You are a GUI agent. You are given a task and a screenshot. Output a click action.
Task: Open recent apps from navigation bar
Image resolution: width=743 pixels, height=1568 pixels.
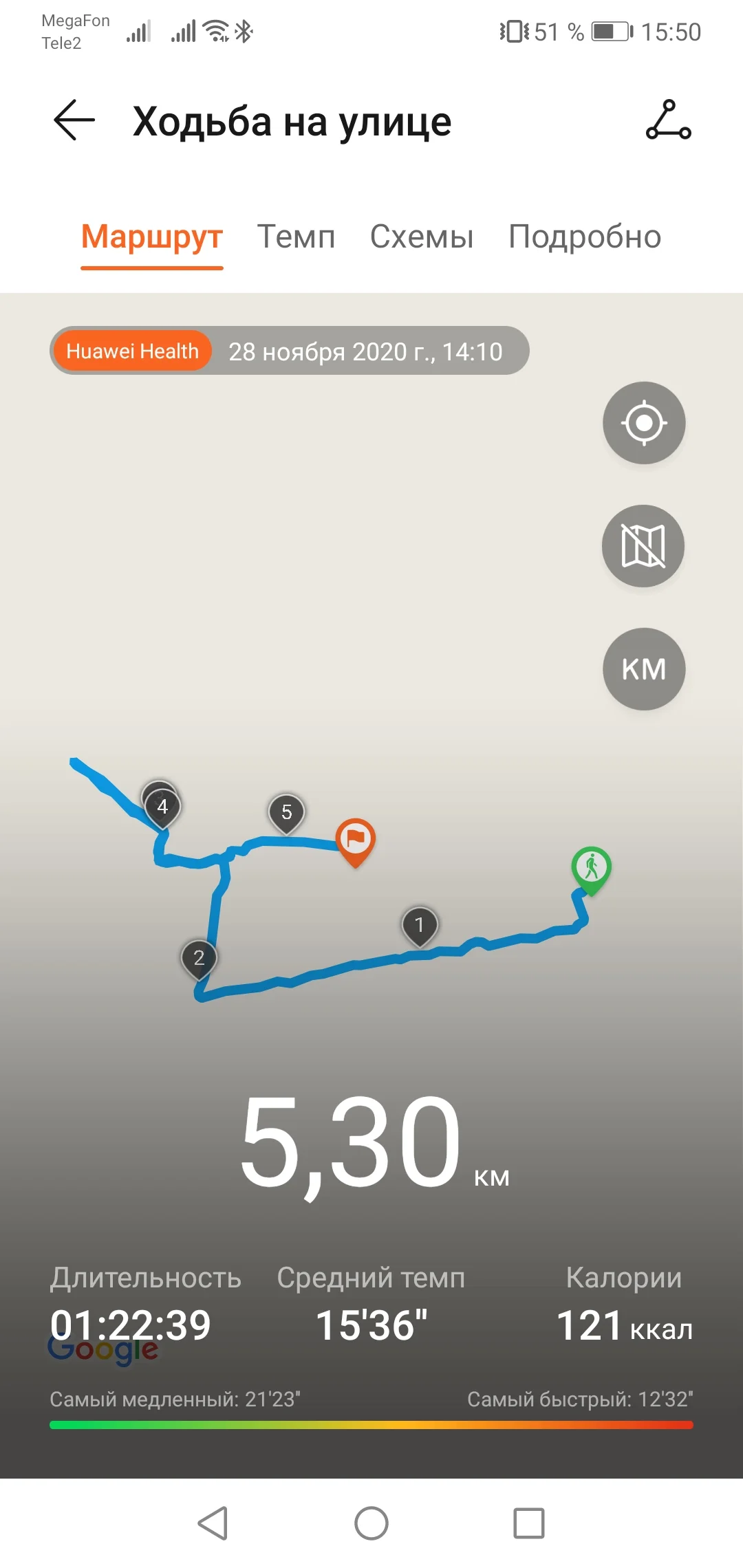529,1523
